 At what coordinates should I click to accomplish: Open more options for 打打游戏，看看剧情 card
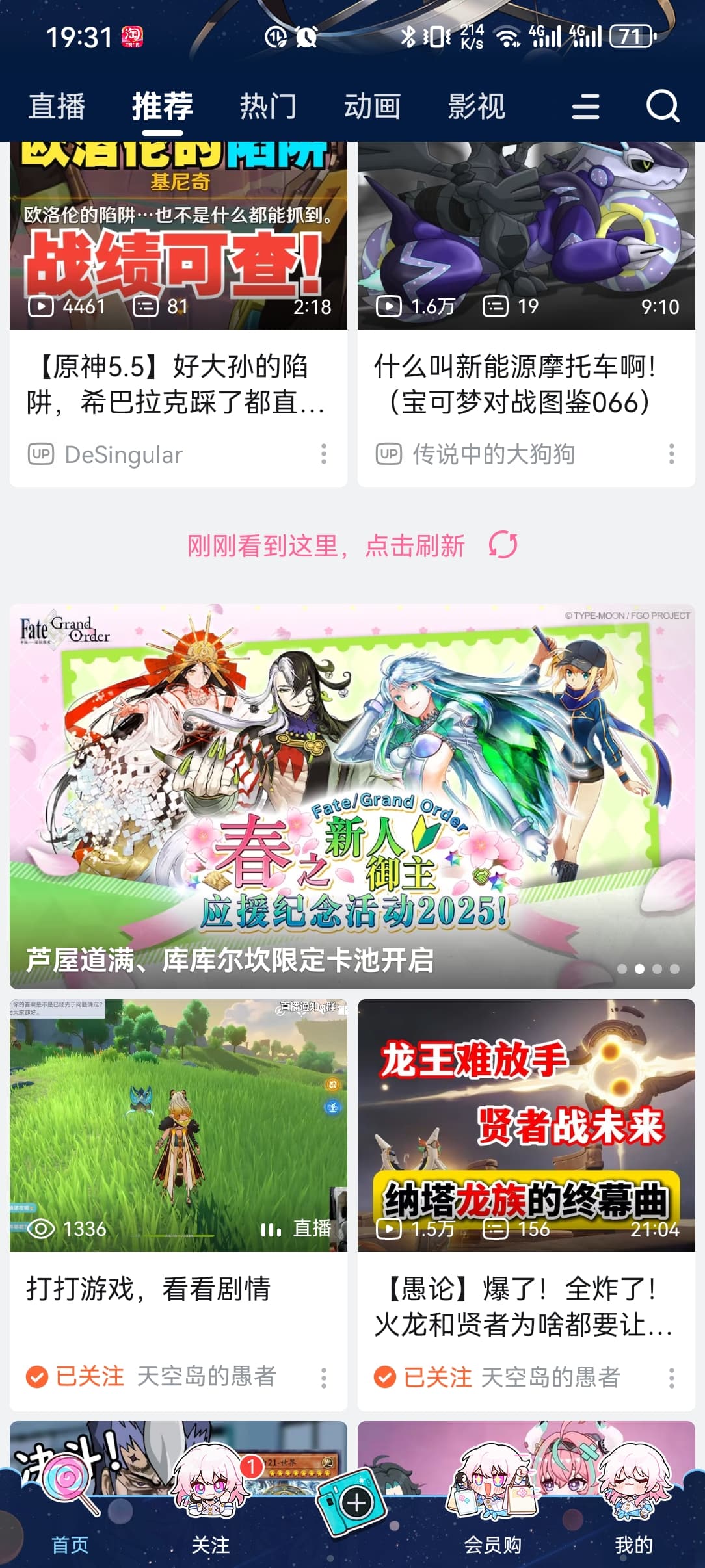coord(323,1377)
